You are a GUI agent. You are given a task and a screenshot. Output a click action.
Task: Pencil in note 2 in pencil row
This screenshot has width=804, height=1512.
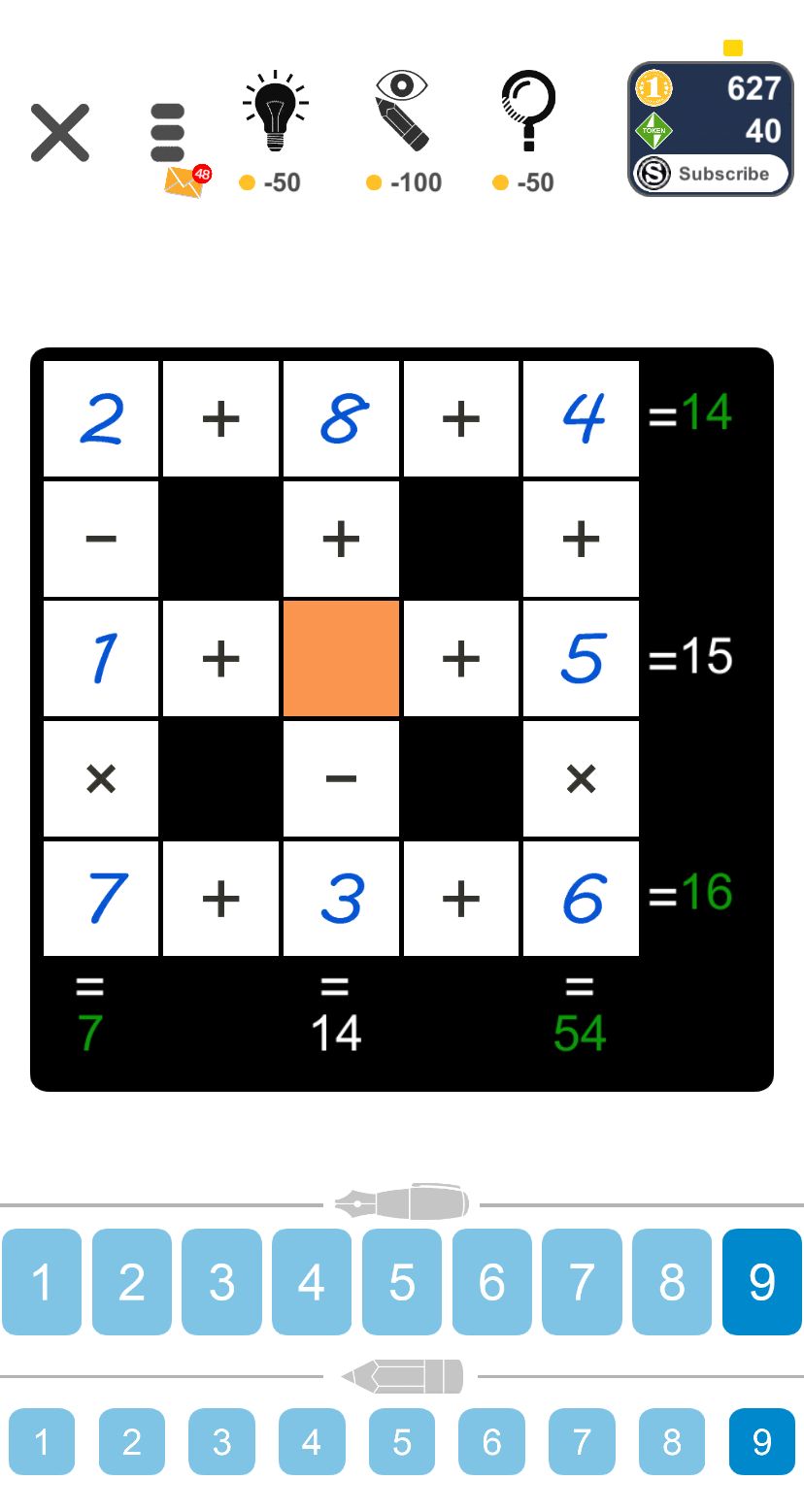132,1441
